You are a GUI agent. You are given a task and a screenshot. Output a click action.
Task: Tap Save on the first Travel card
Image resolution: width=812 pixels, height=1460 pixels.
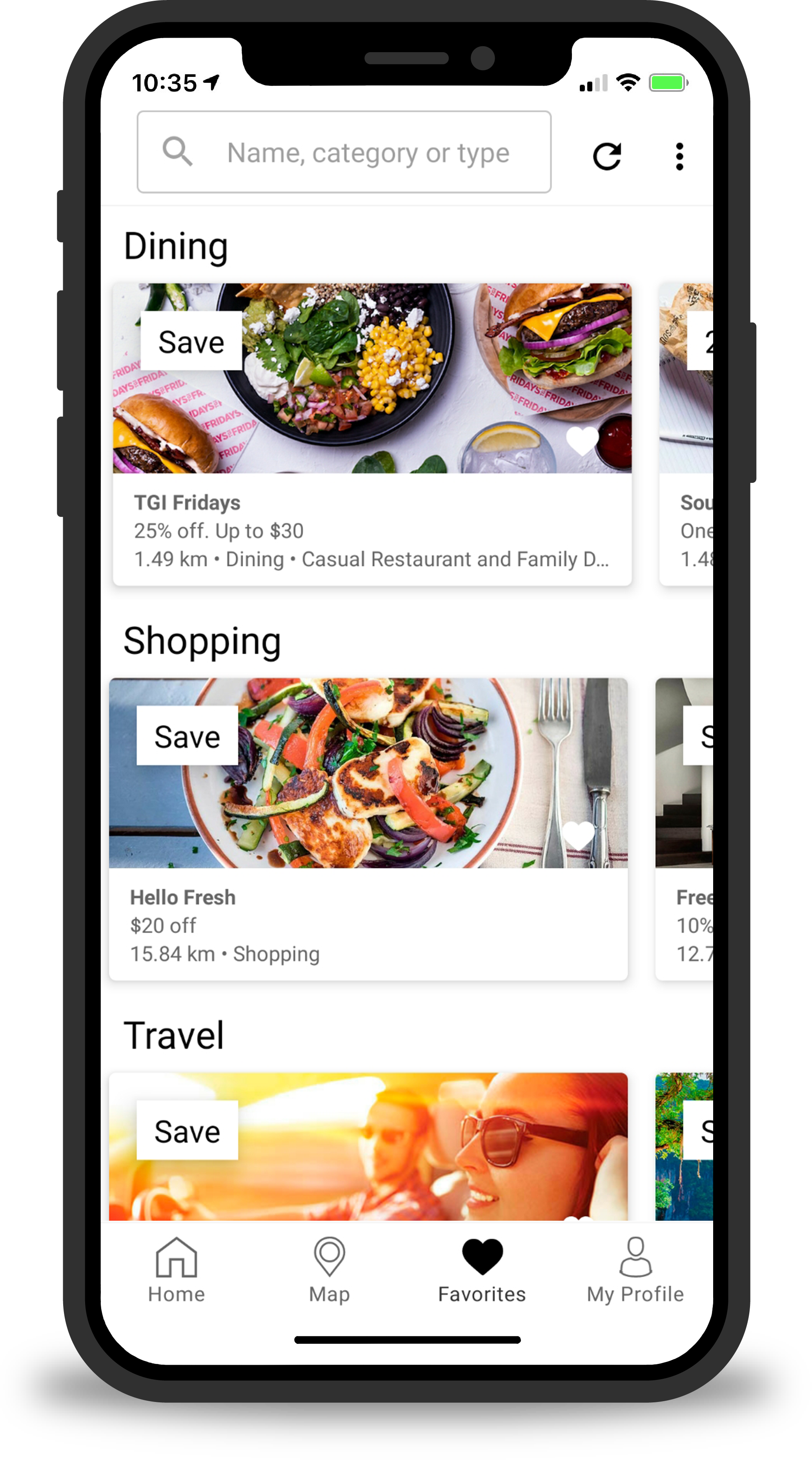click(187, 1131)
